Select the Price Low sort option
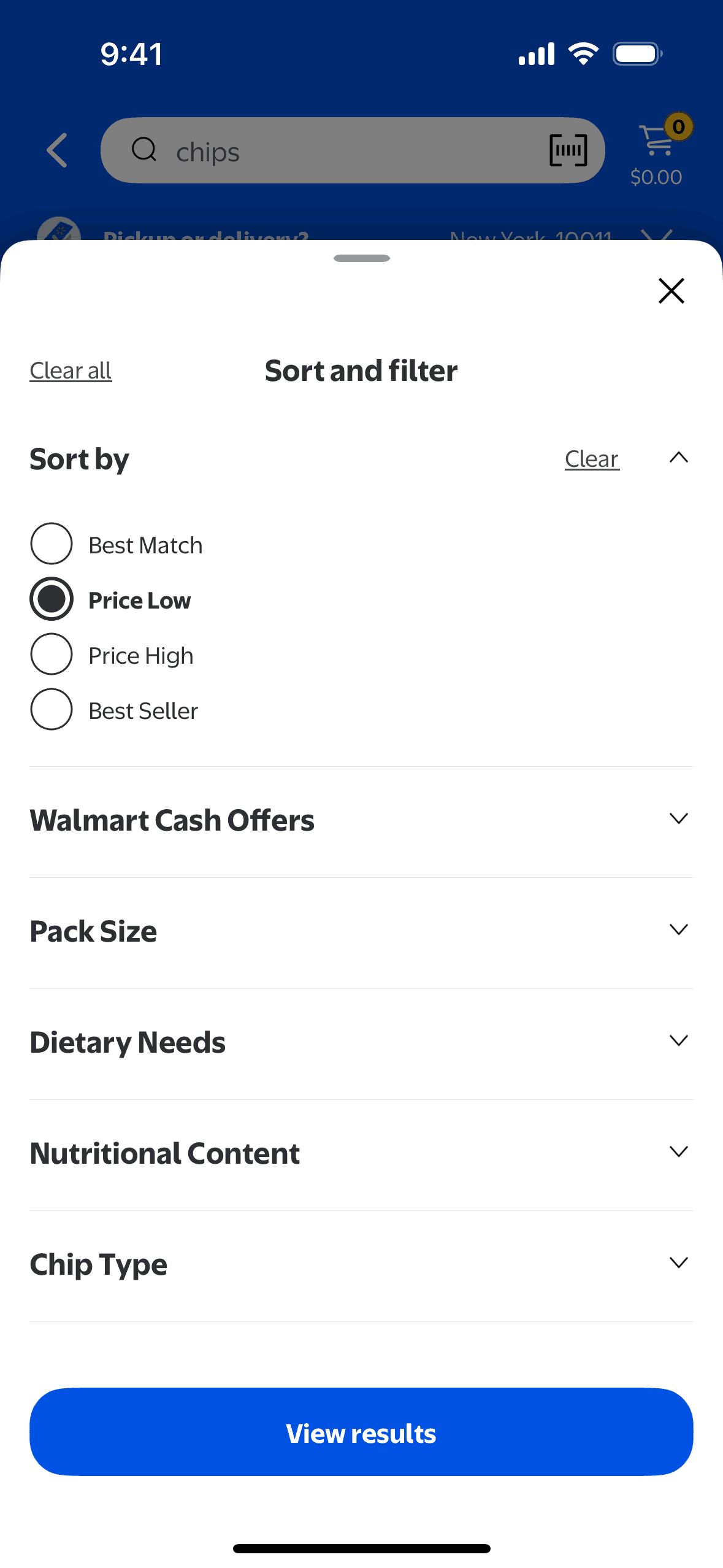Image resolution: width=723 pixels, height=1568 pixels. (52, 599)
